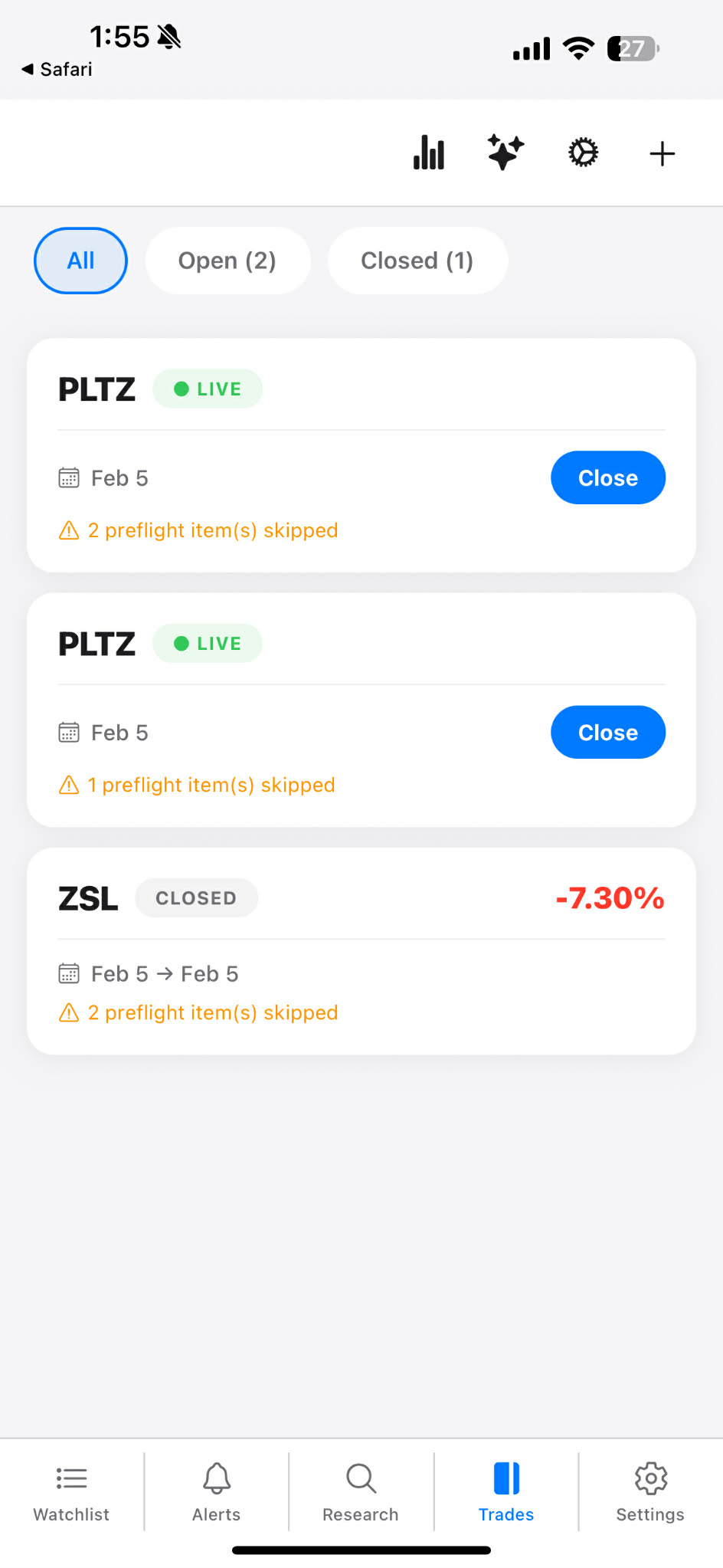The width and height of the screenshot is (723, 1568).
Task: Filter trades by Closed (1)
Action: coord(417,261)
